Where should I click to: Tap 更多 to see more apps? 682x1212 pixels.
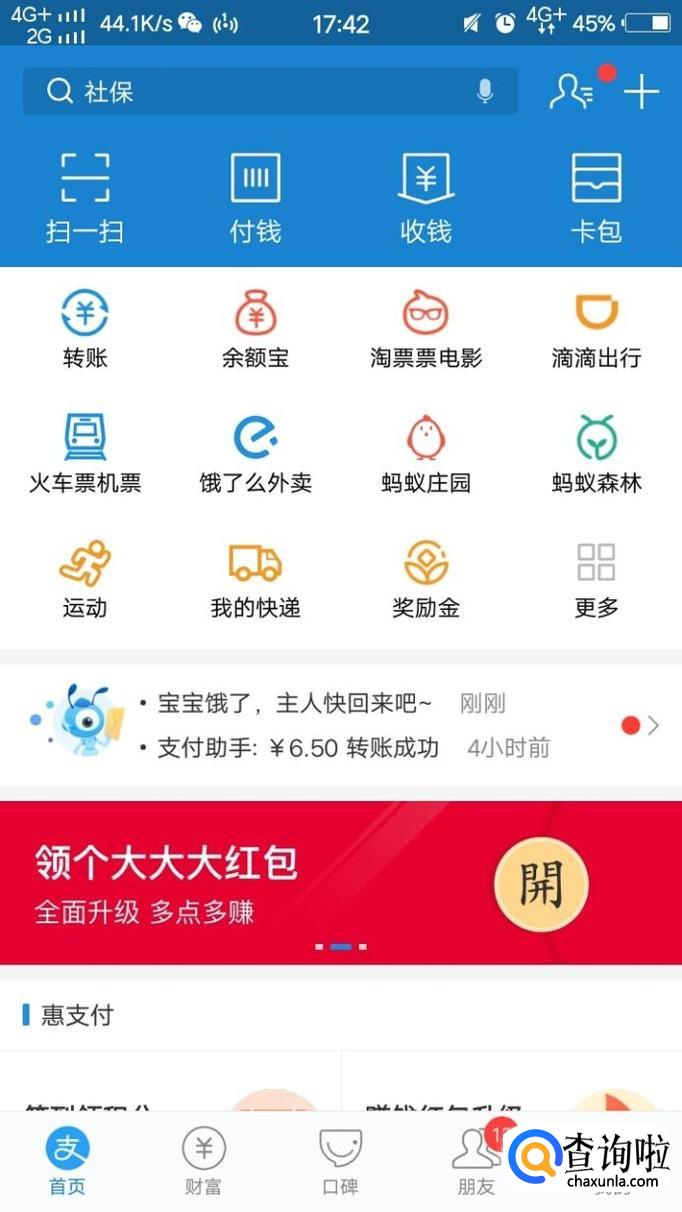point(596,580)
